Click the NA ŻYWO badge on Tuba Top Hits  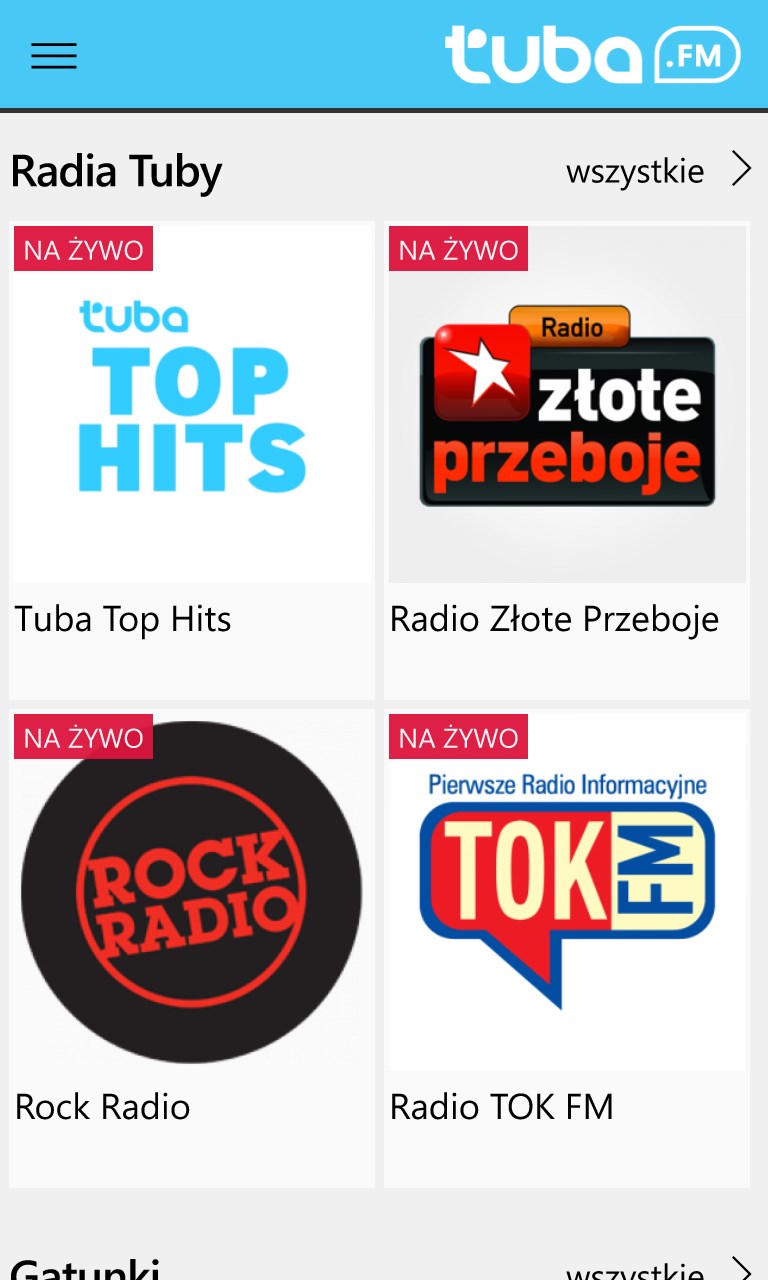pyautogui.click(x=83, y=248)
